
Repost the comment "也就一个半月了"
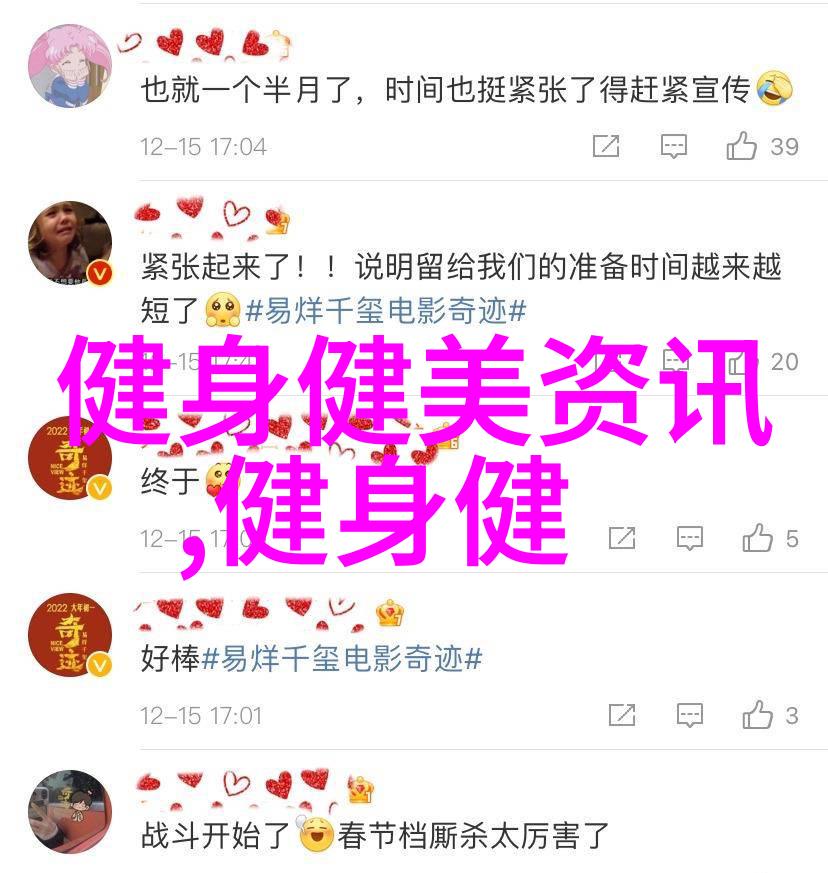pos(606,147)
